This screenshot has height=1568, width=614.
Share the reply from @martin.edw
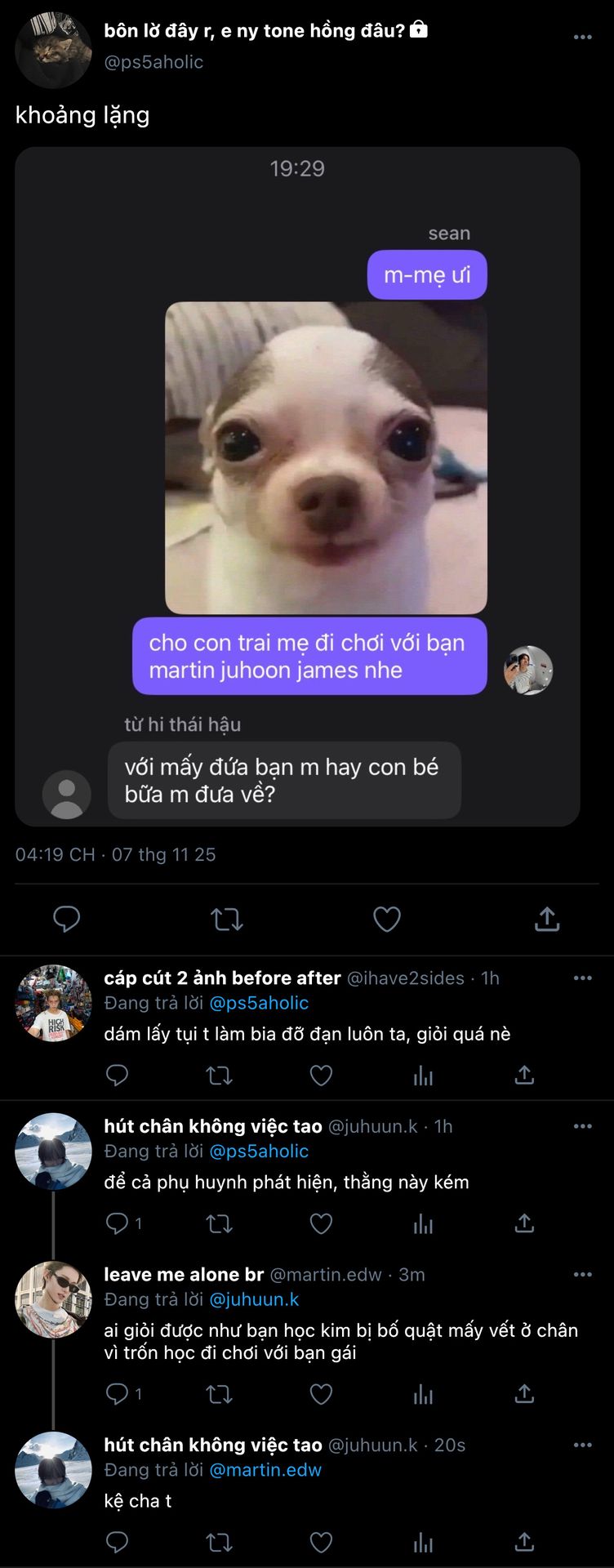click(x=524, y=1394)
